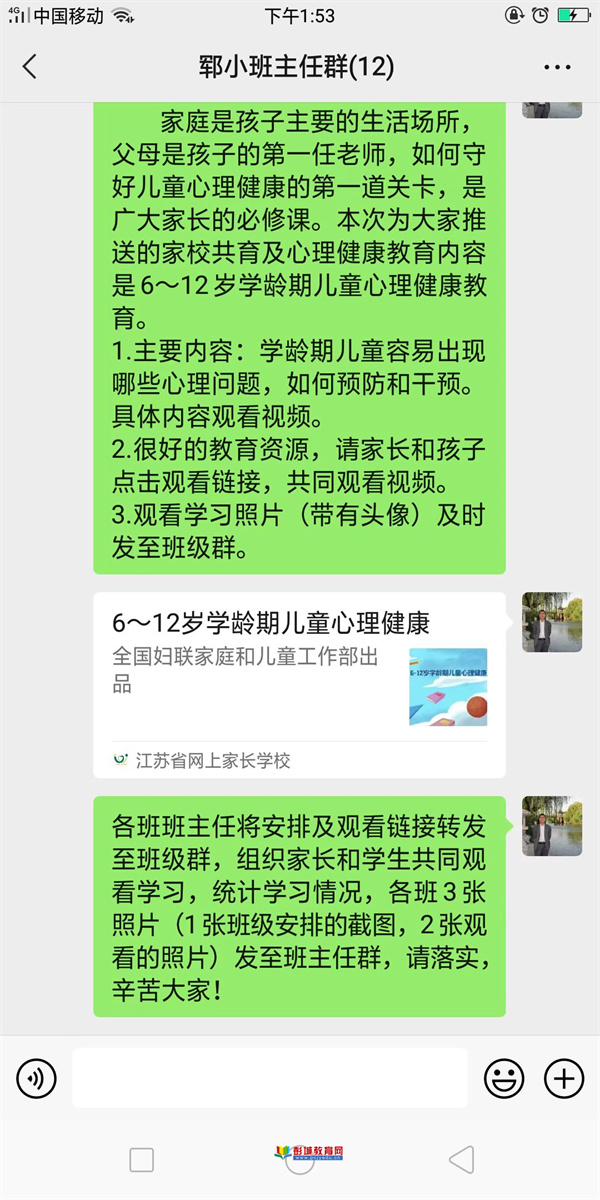Image resolution: width=600 pixels, height=1200 pixels.
Task: Open the emoji picker
Action: pyautogui.click(x=504, y=1078)
